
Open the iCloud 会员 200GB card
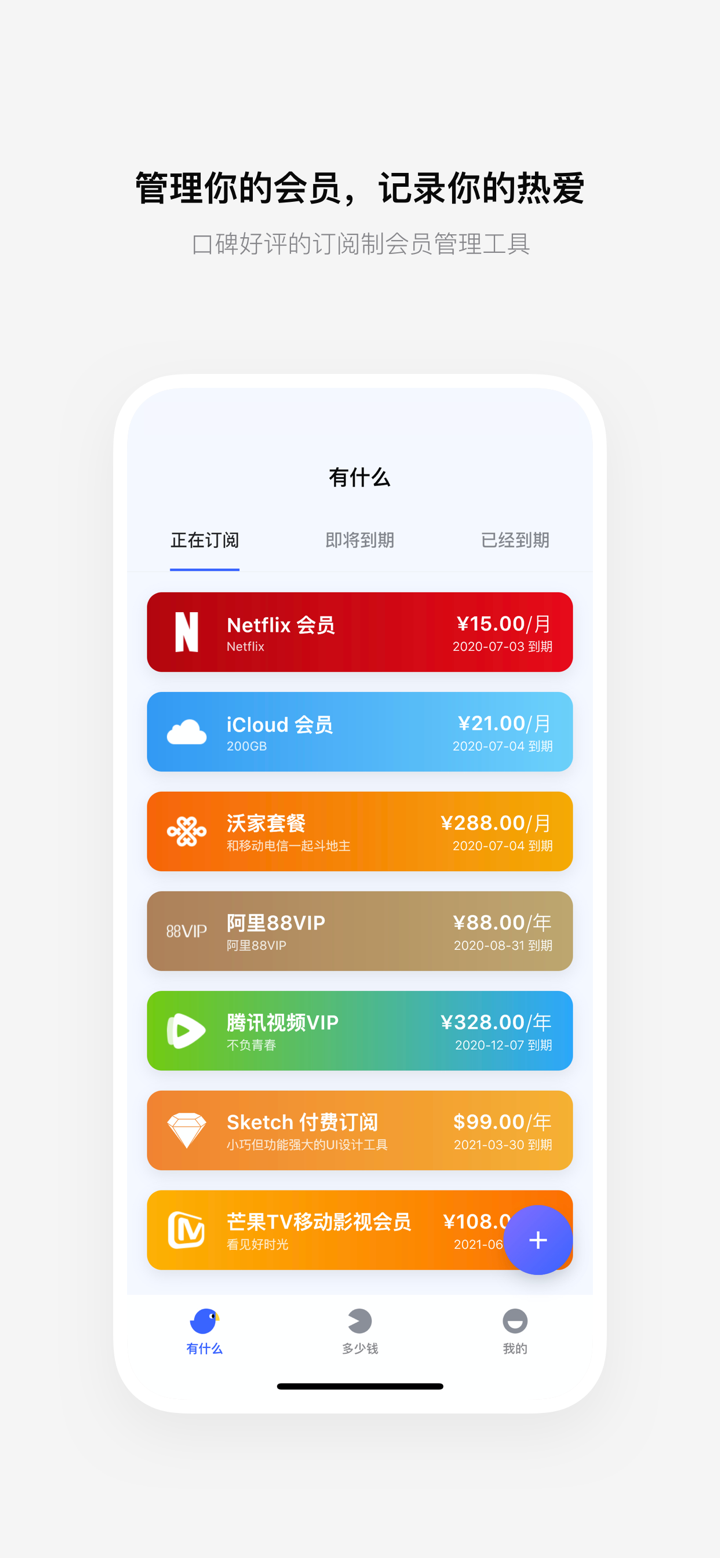point(359,731)
